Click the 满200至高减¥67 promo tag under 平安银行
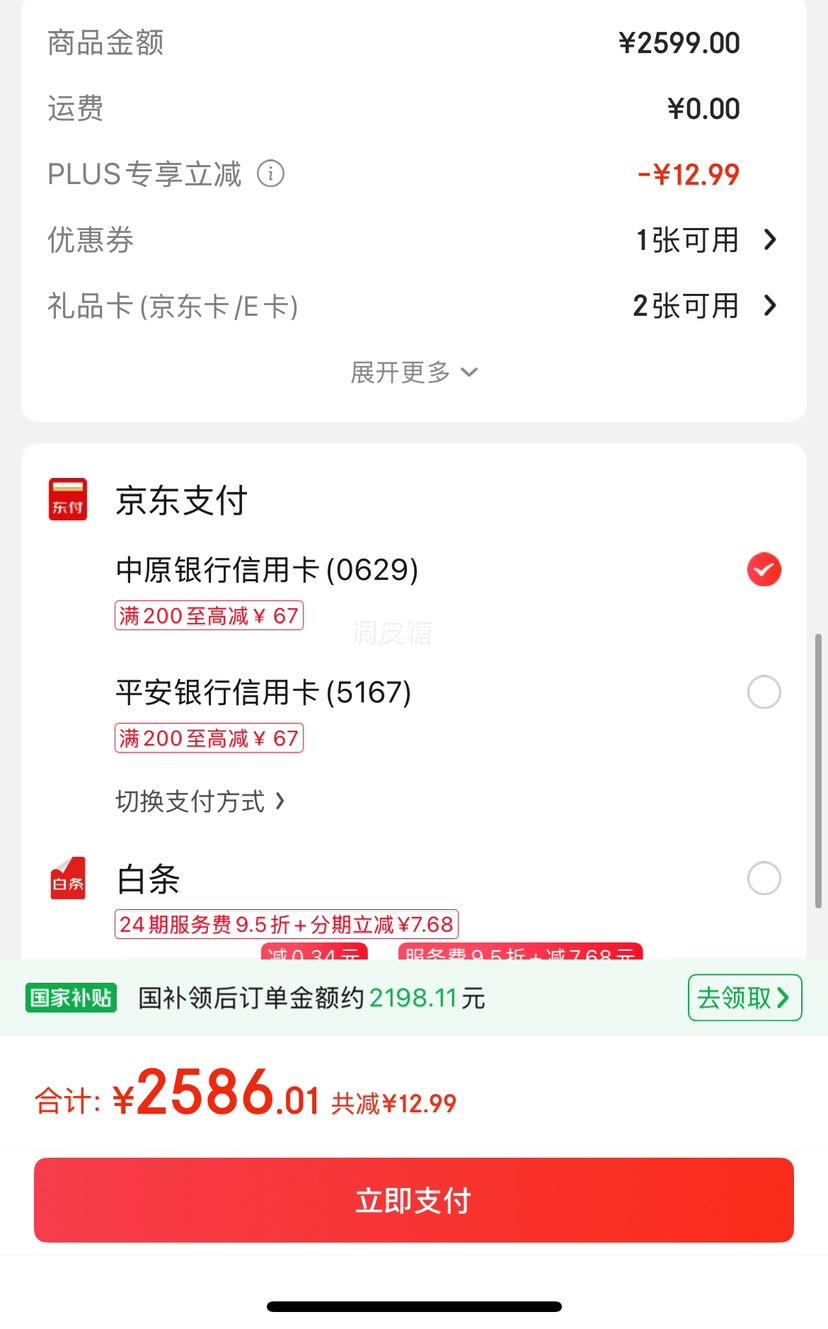Image resolution: width=828 pixels, height=1329 pixels. (x=208, y=738)
